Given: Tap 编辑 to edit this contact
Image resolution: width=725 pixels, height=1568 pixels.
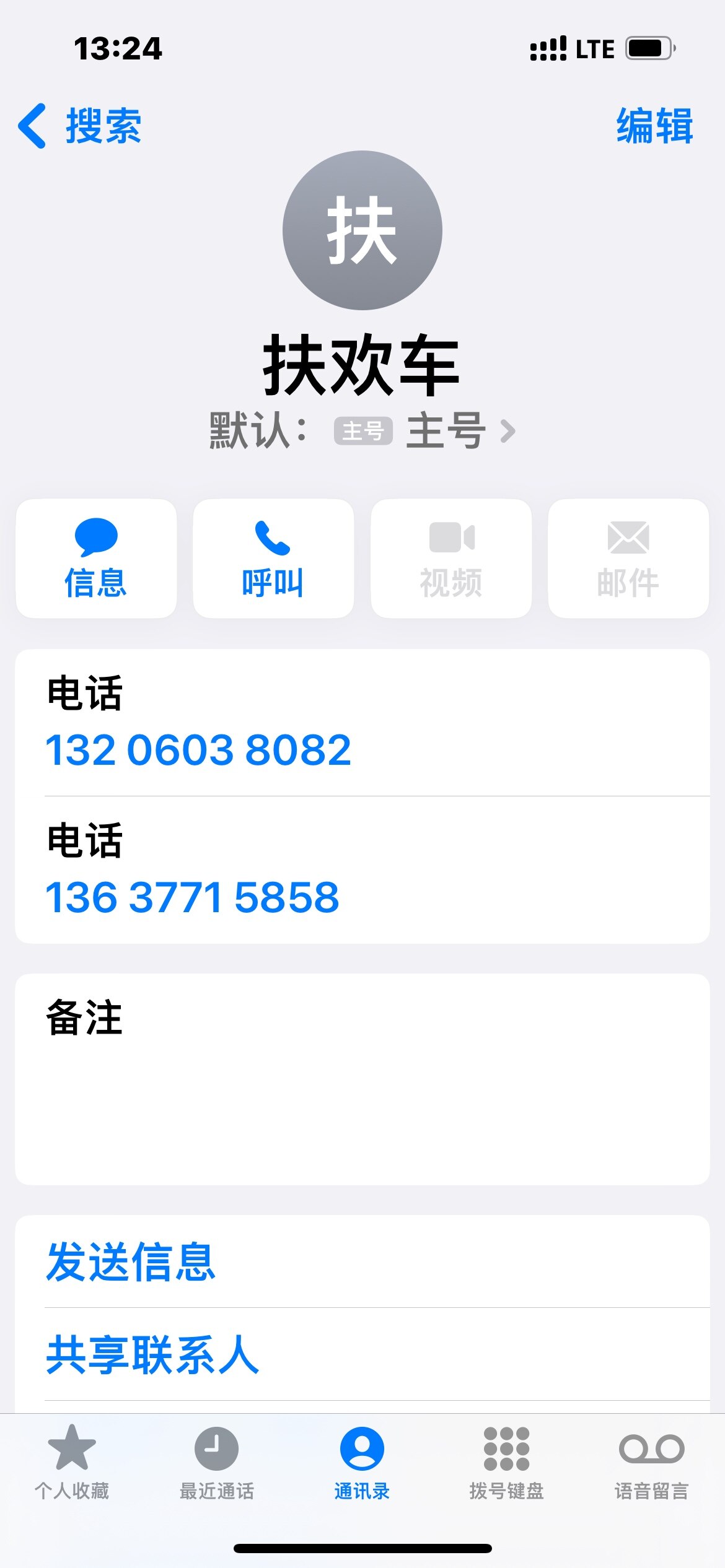Looking at the screenshot, I should [x=654, y=126].
